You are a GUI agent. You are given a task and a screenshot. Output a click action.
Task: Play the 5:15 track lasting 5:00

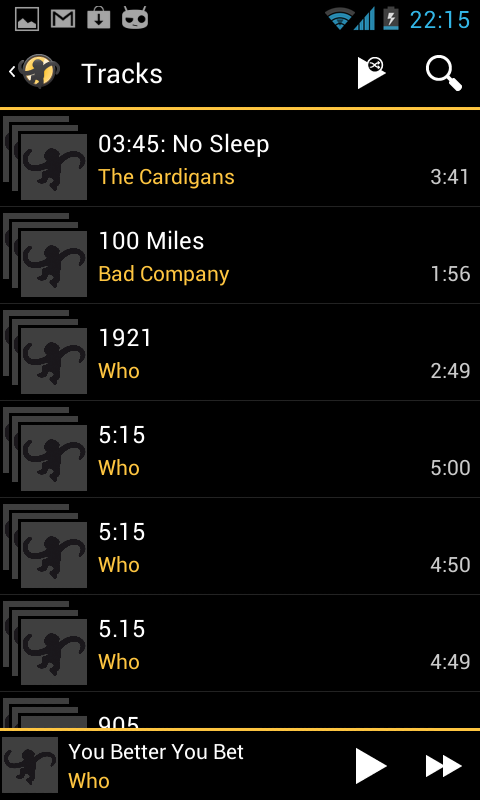240,449
